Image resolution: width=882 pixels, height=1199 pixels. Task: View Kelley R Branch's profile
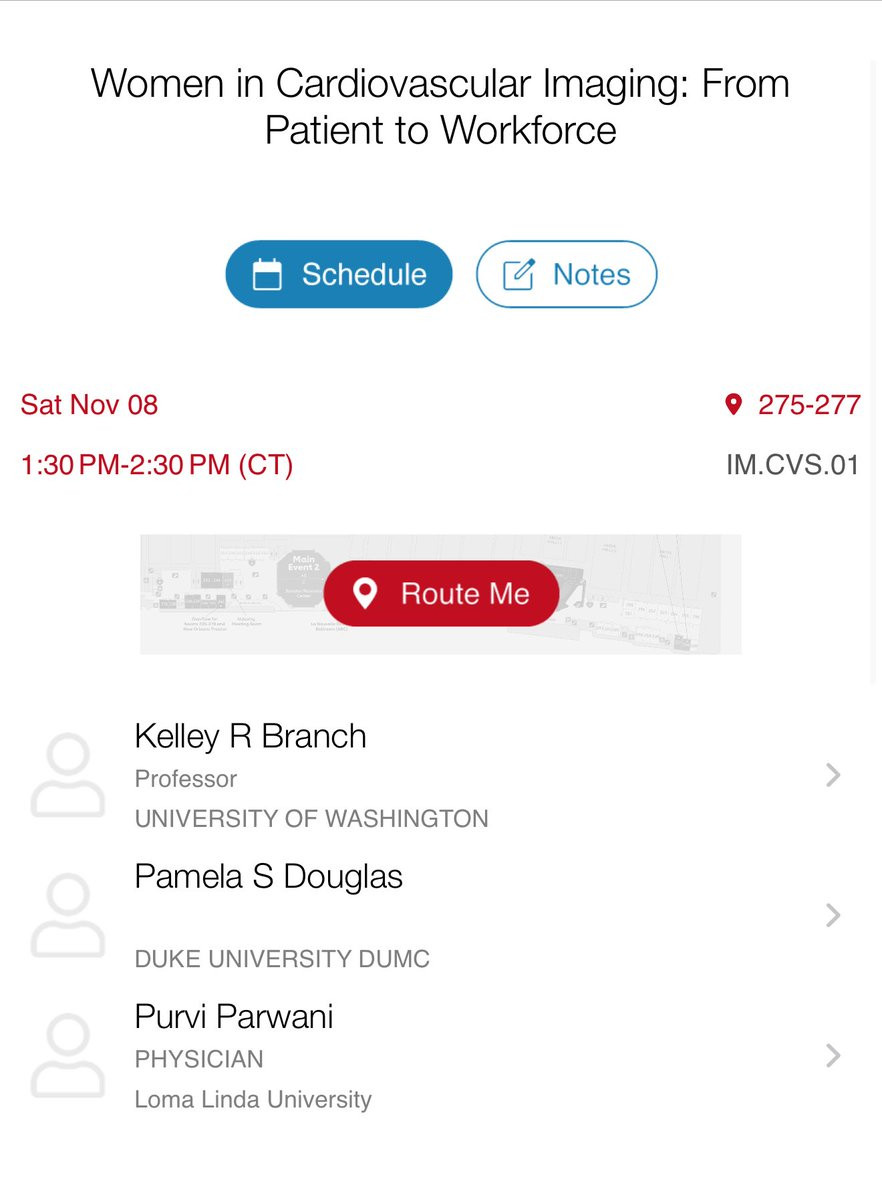440,775
